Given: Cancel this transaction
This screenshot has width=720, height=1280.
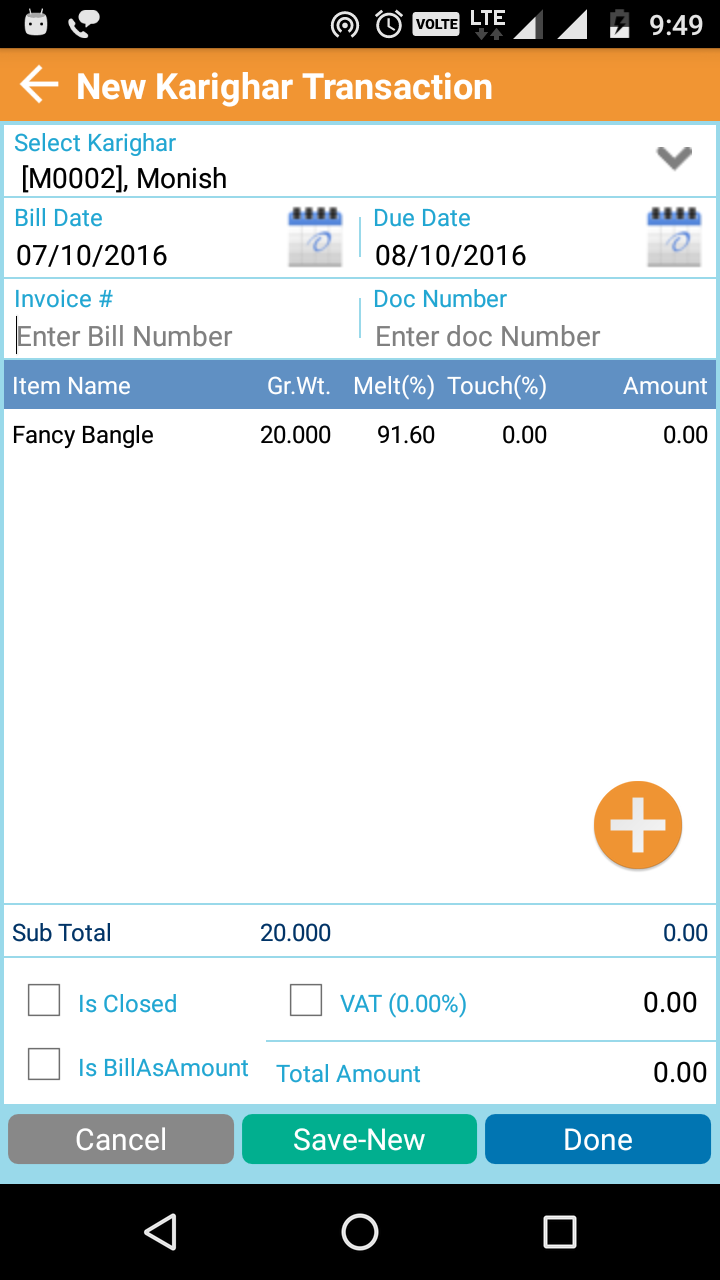Looking at the screenshot, I should [x=121, y=1139].
